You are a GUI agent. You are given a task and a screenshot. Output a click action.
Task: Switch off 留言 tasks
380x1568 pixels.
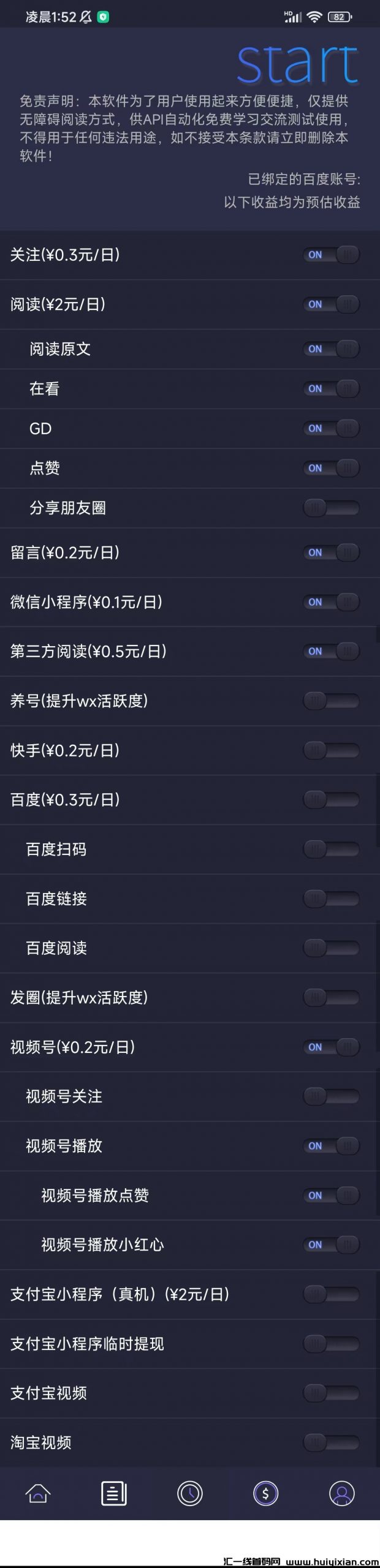tap(331, 552)
